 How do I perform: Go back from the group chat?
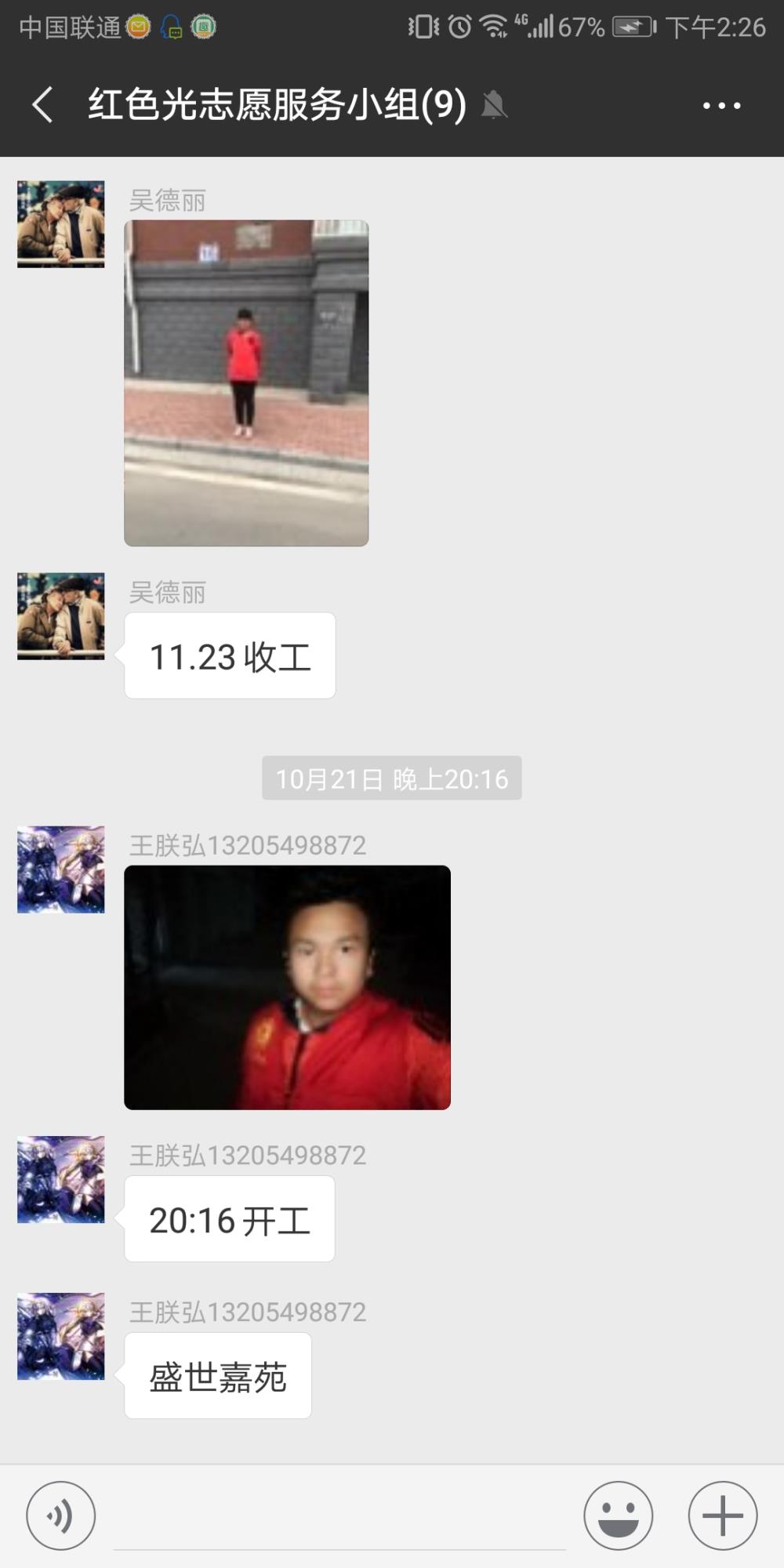pos(43,105)
